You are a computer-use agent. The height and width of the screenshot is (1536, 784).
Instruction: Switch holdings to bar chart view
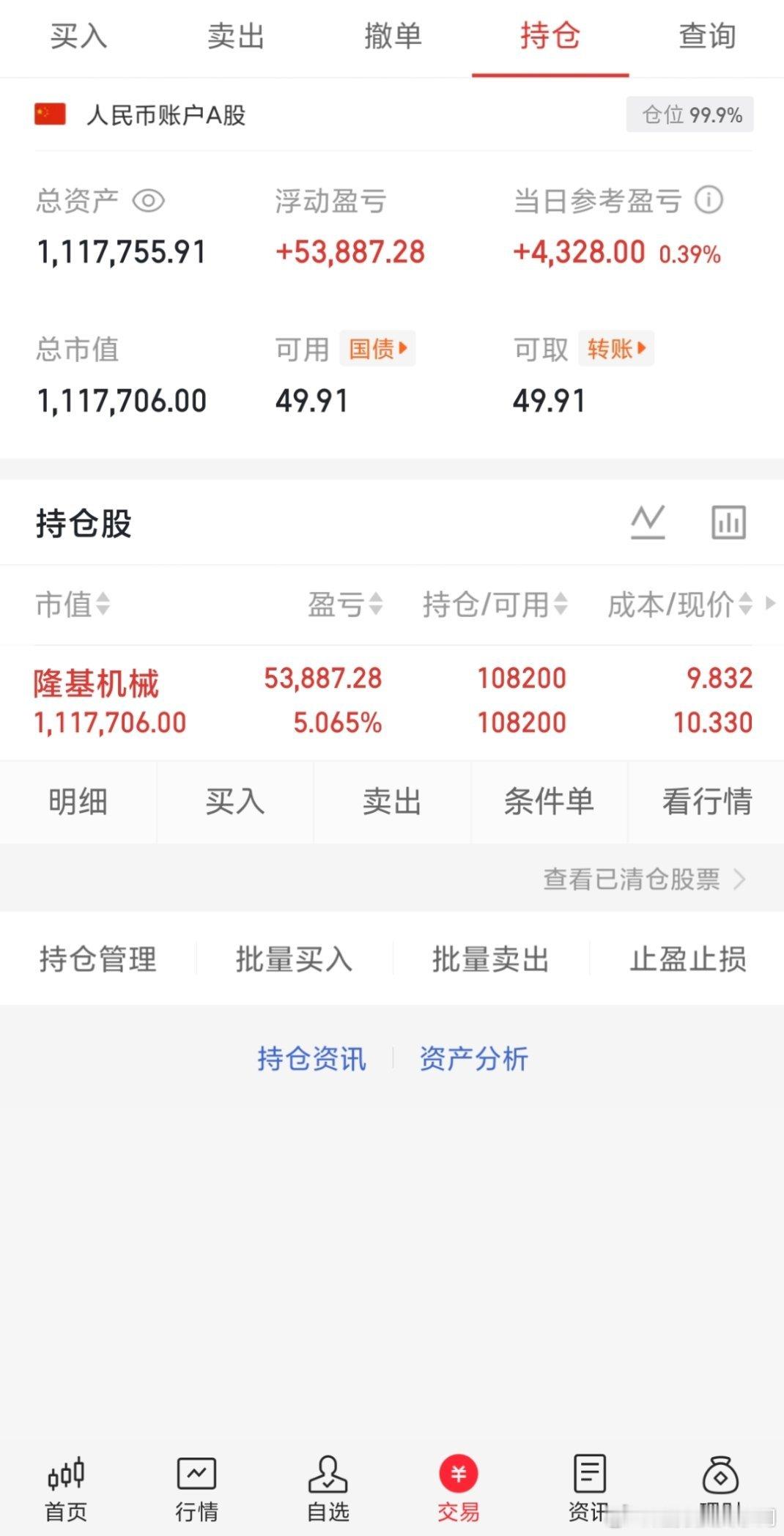point(728,523)
